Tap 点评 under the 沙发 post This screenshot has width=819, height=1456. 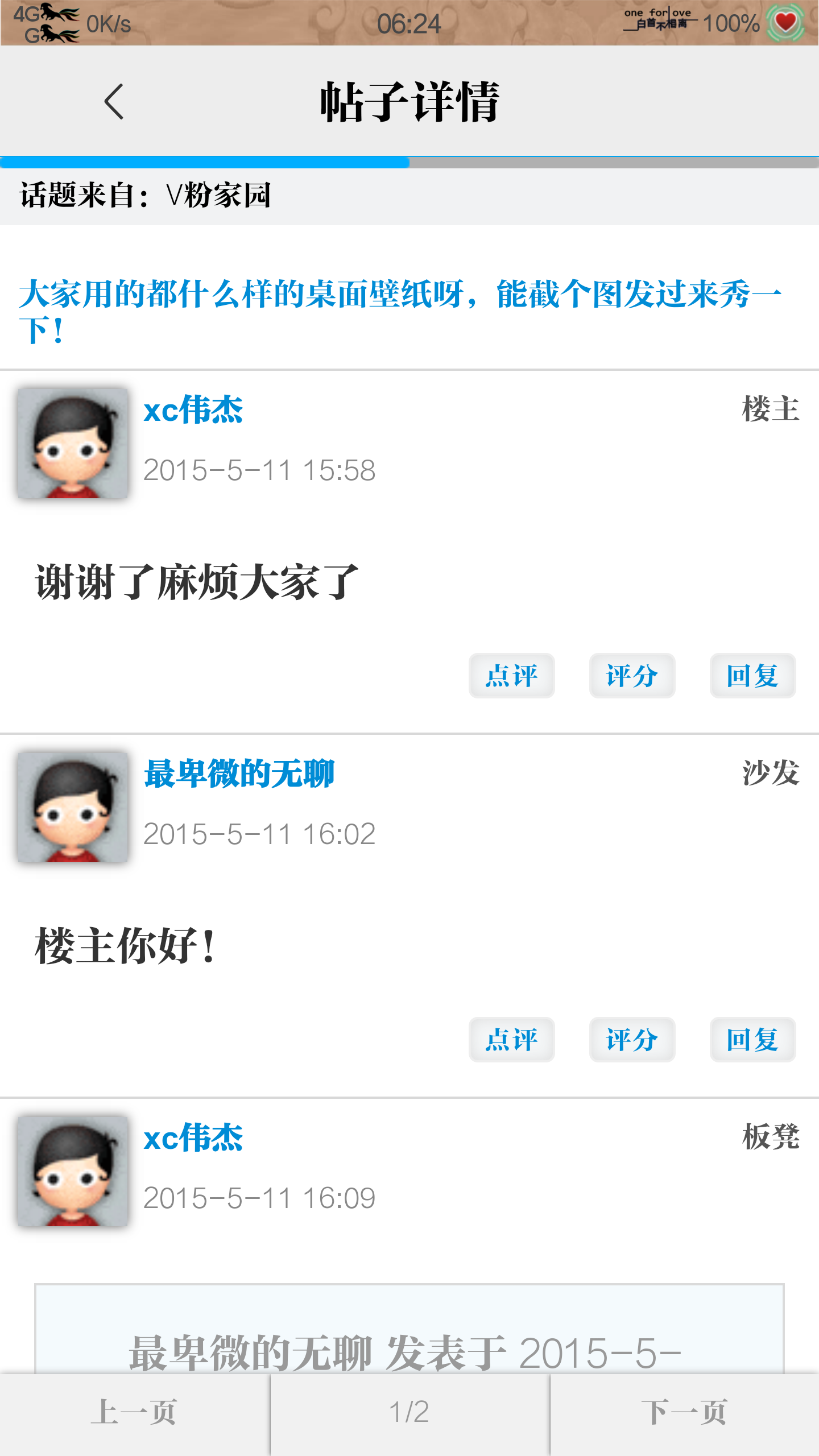[x=511, y=1040]
